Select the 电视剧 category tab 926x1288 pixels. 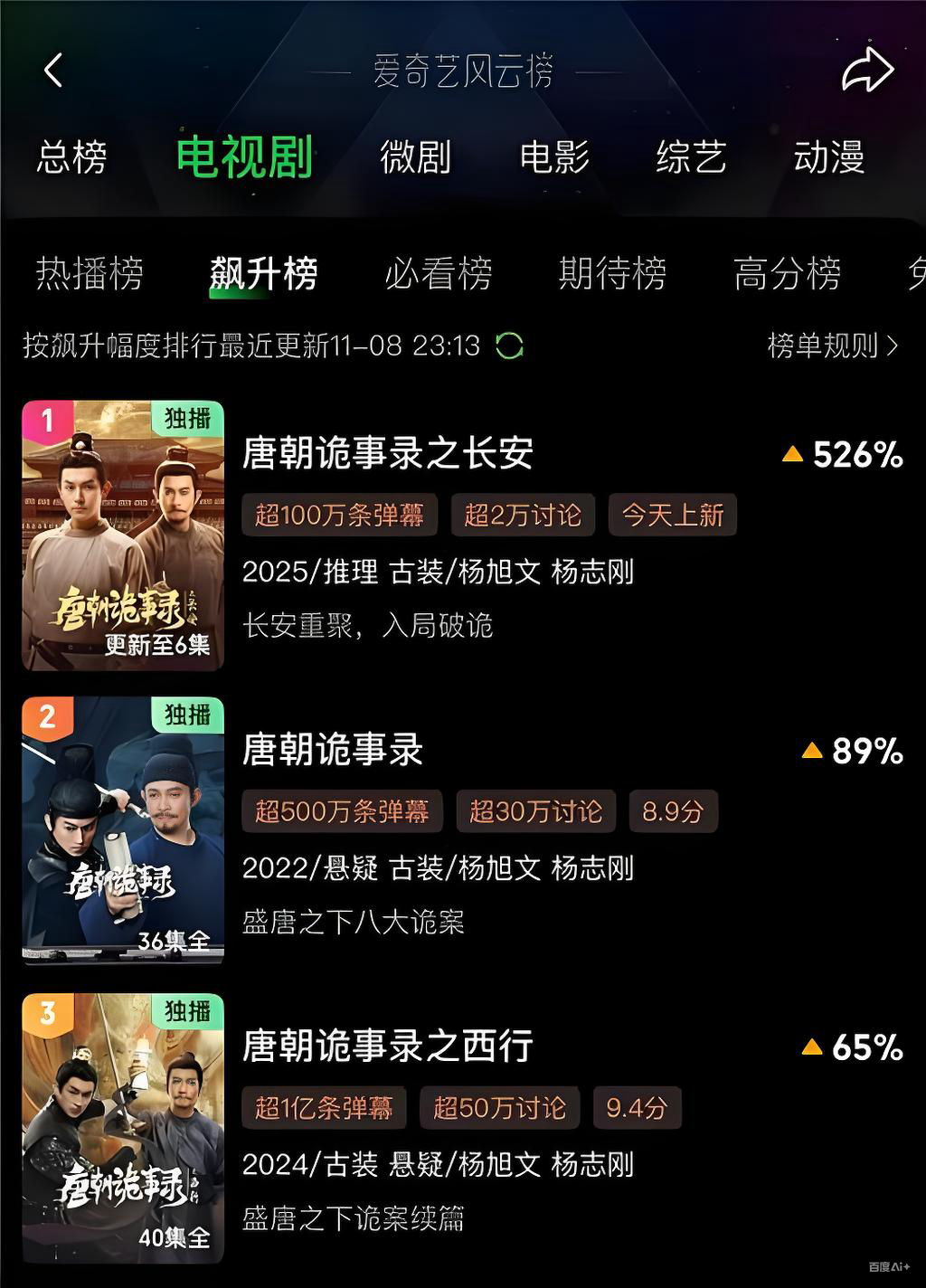(x=244, y=157)
